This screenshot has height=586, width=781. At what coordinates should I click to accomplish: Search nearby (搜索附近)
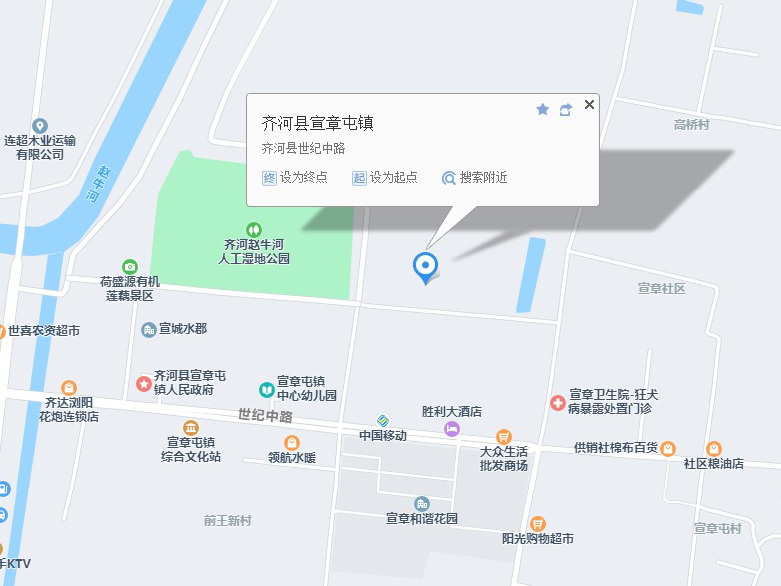(475, 178)
